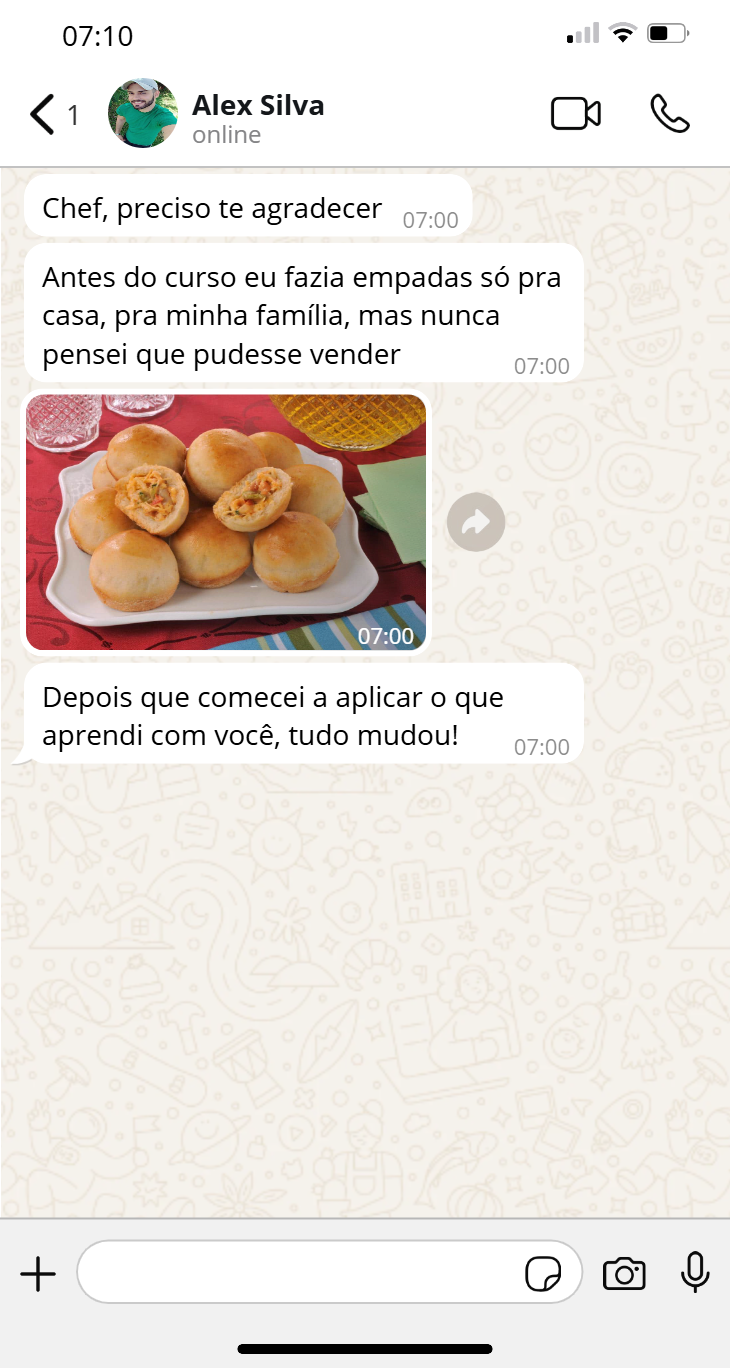Open the camera to take a photo
The image size is (730, 1368).
click(624, 1274)
